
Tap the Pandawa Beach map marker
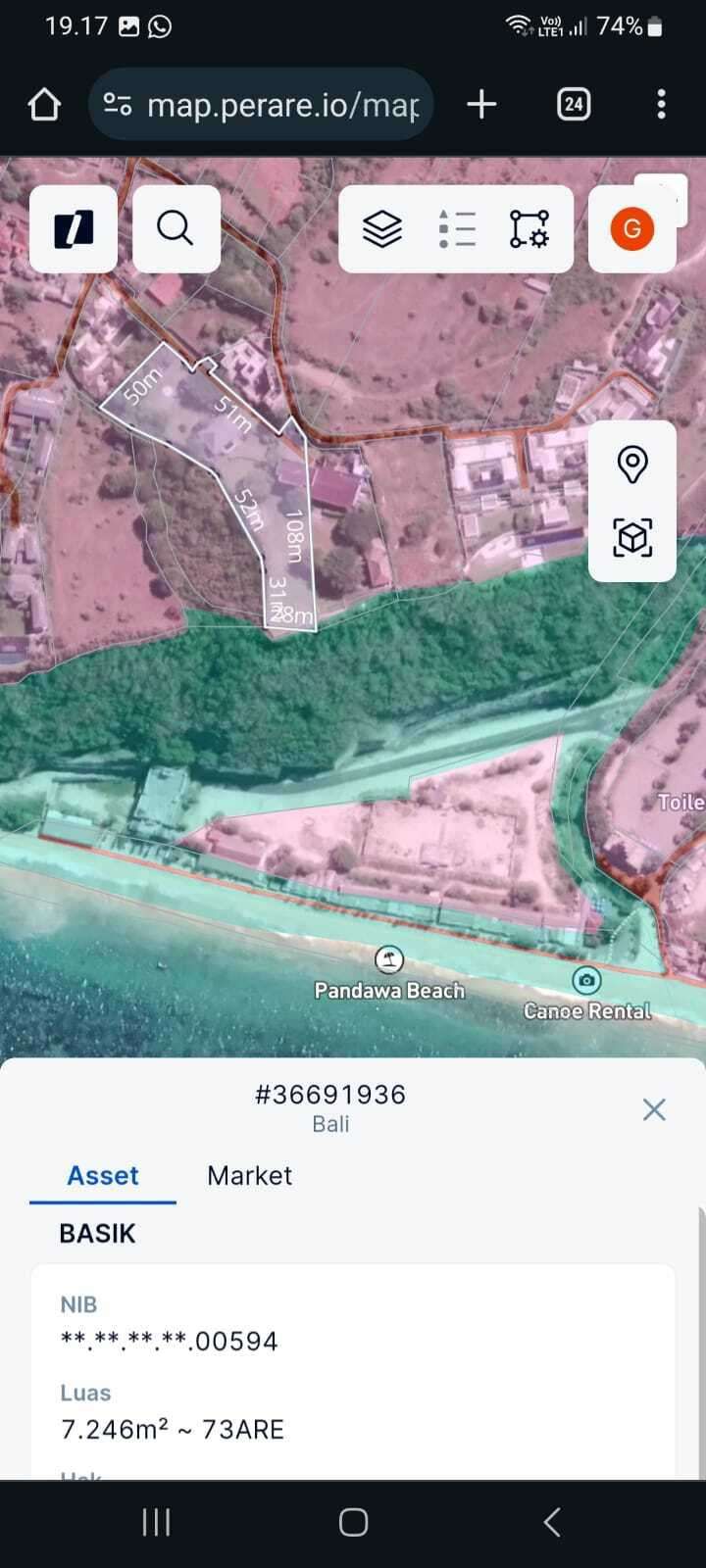(x=389, y=959)
